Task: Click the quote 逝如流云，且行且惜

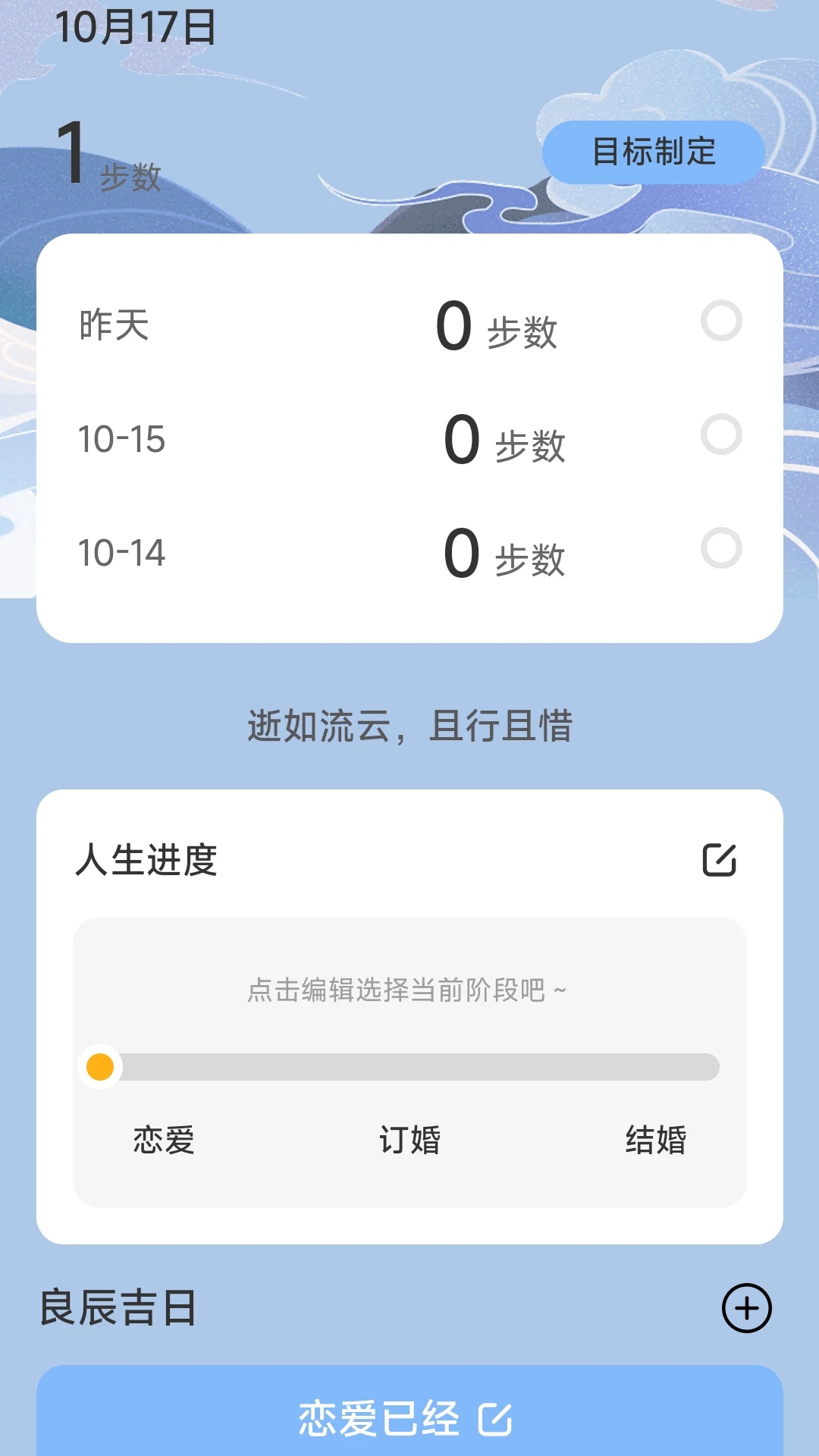Action: point(409,726)
